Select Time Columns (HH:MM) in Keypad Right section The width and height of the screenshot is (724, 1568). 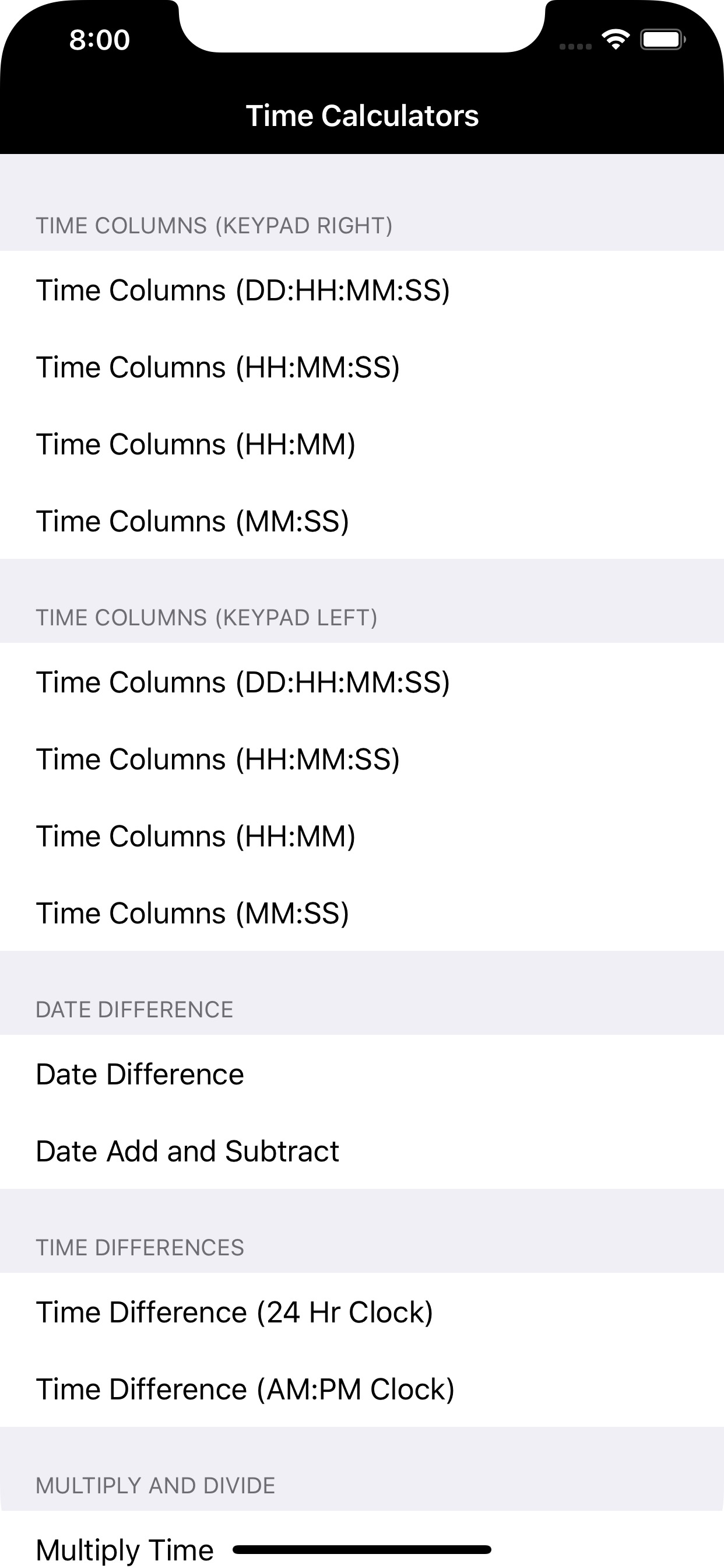(196, 444)
